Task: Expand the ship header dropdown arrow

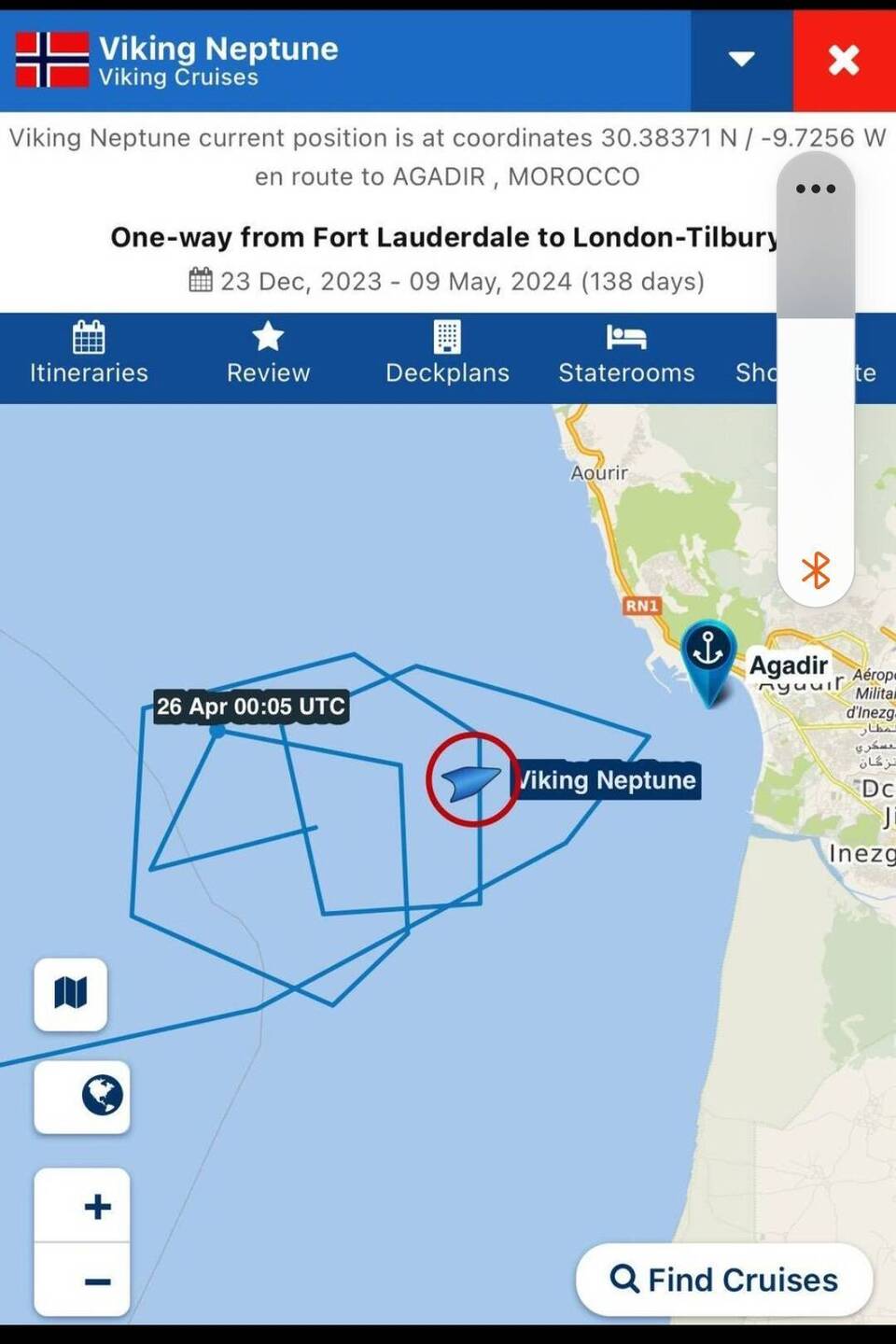Action: (x=742, y=60)
